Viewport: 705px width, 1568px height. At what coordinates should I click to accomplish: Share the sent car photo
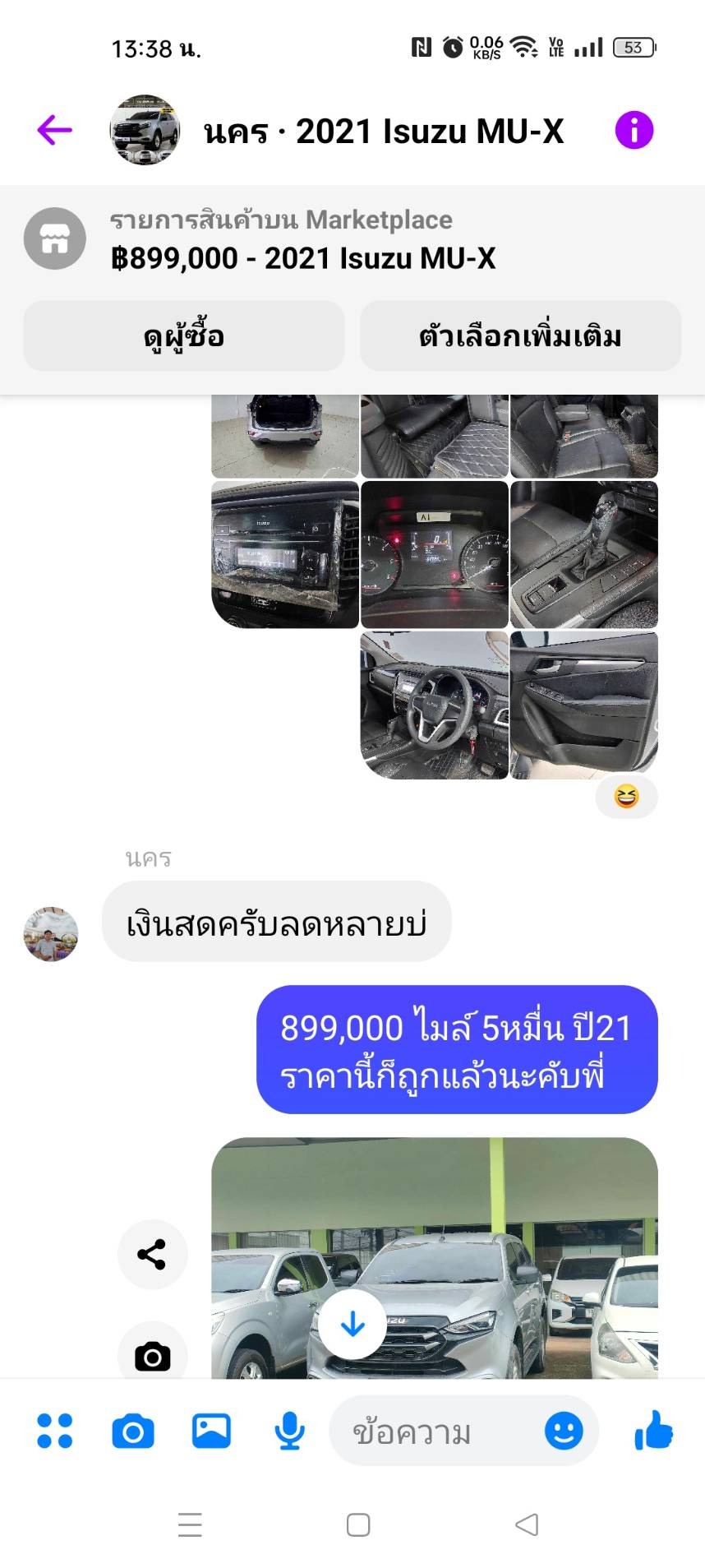[x=152, y=1254]
